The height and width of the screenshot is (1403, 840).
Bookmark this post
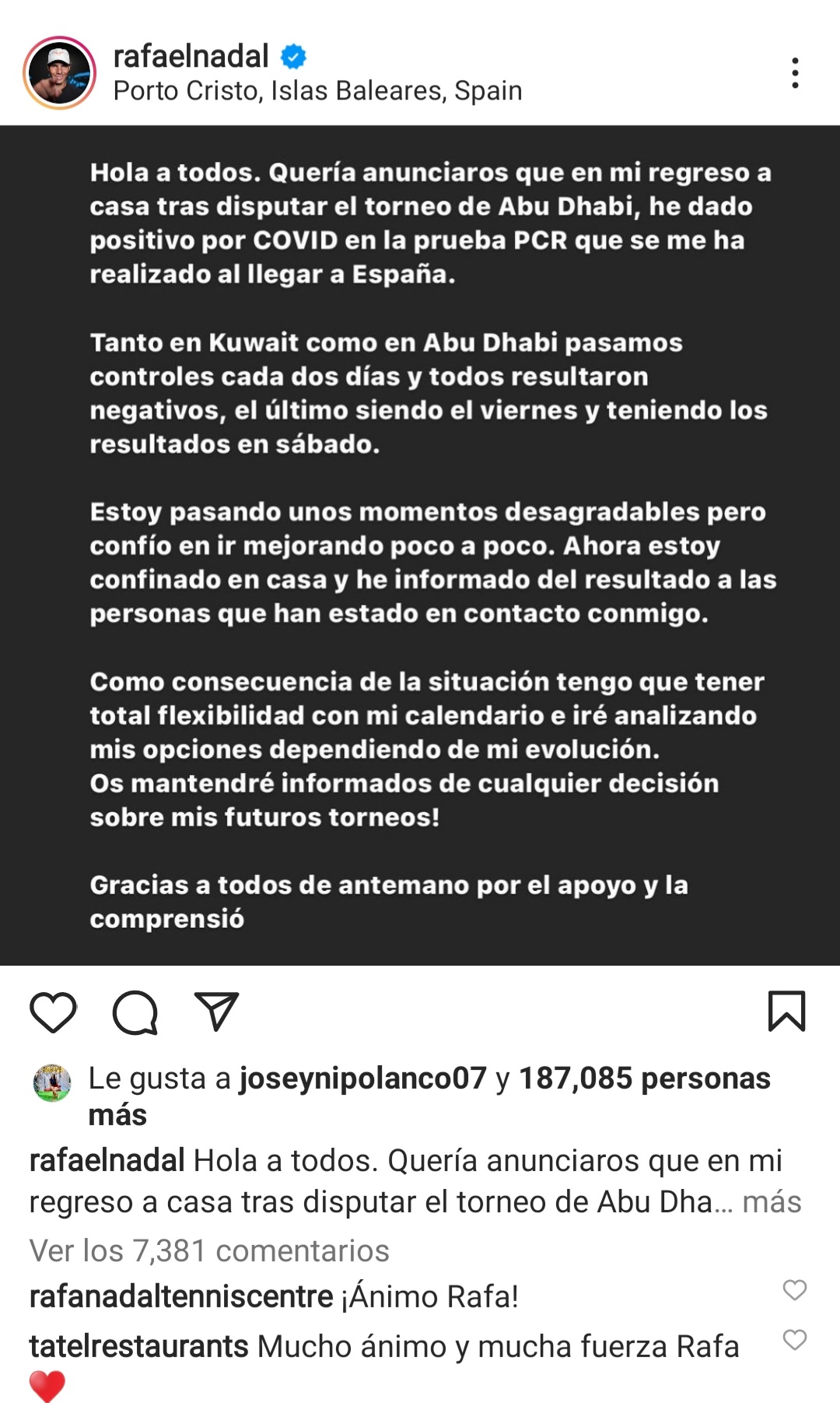786,1011
